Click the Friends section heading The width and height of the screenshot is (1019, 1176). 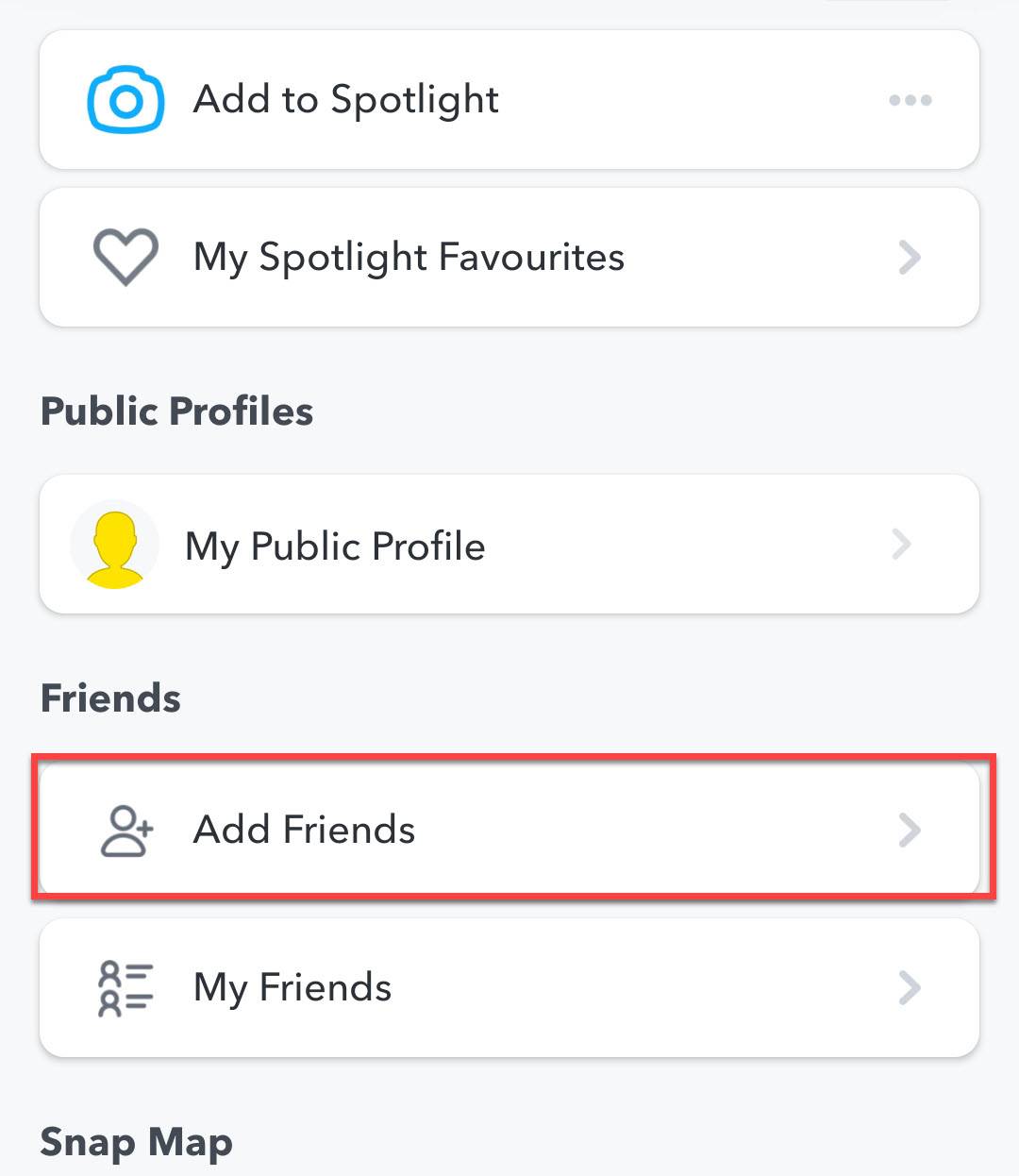tap(110, 697)
